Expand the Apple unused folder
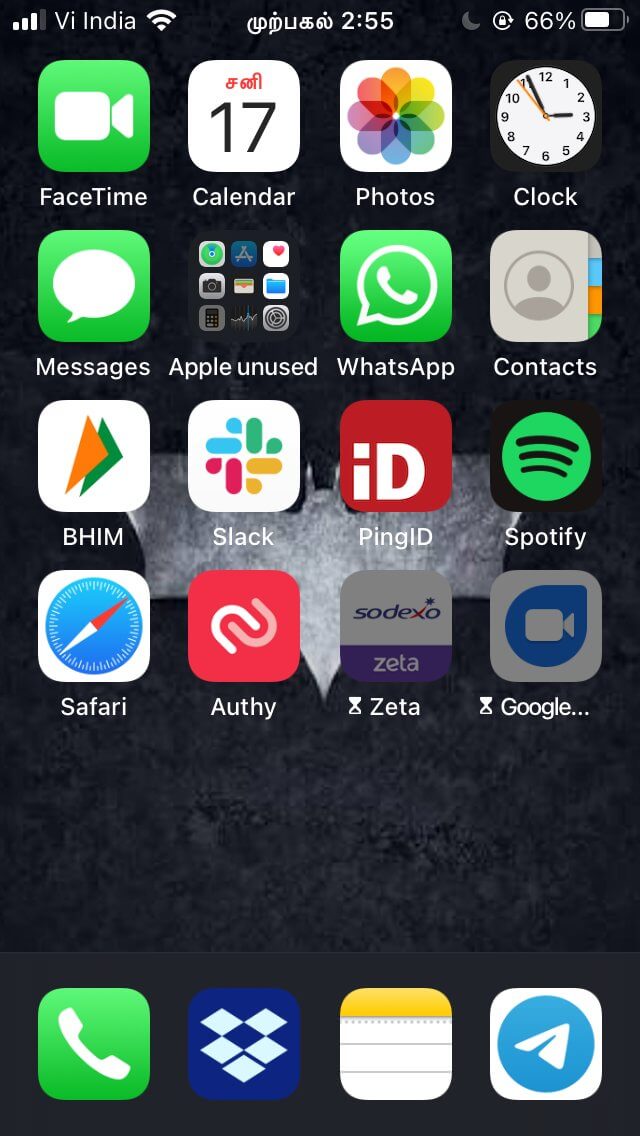 click(x=244, y=286)
